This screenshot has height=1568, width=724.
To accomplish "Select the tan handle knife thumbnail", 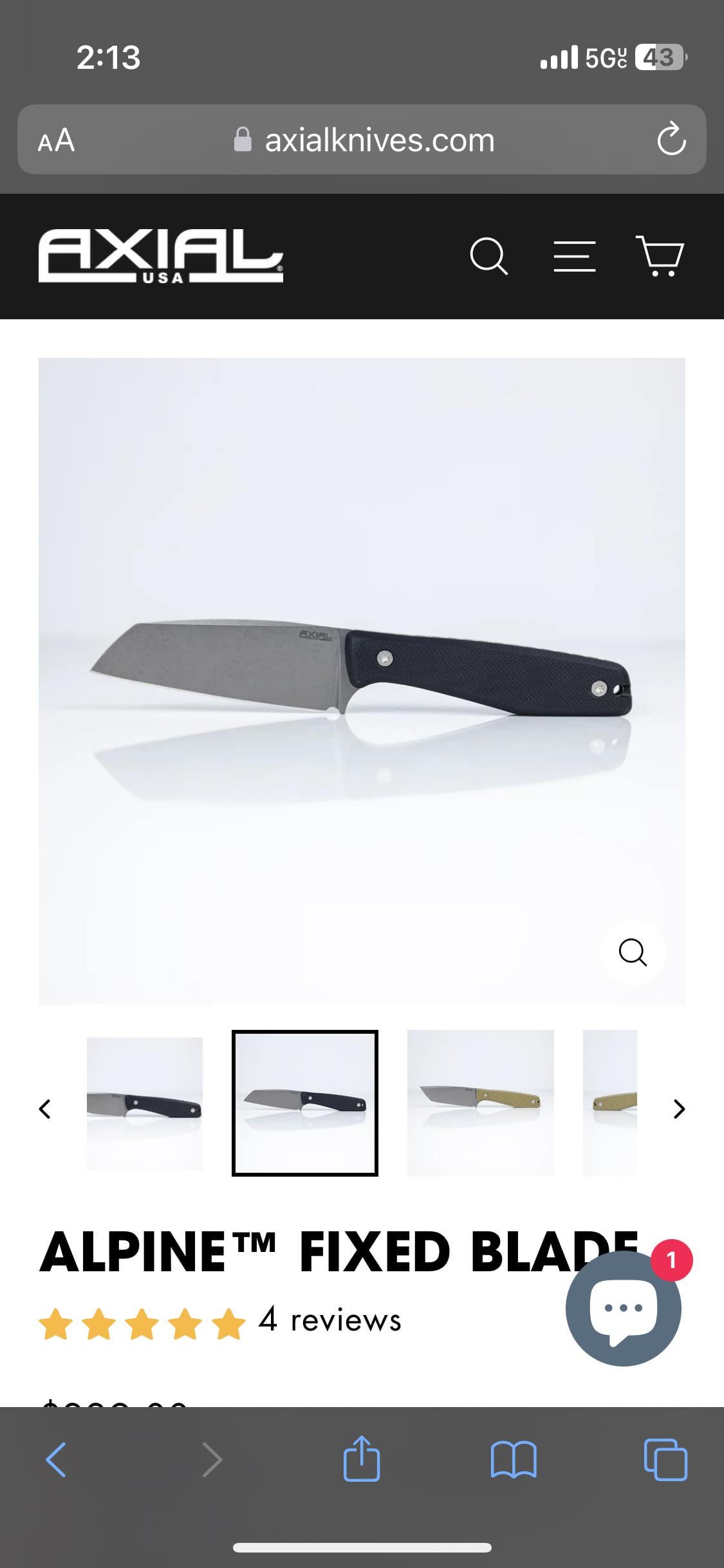I will point(480,1103).
